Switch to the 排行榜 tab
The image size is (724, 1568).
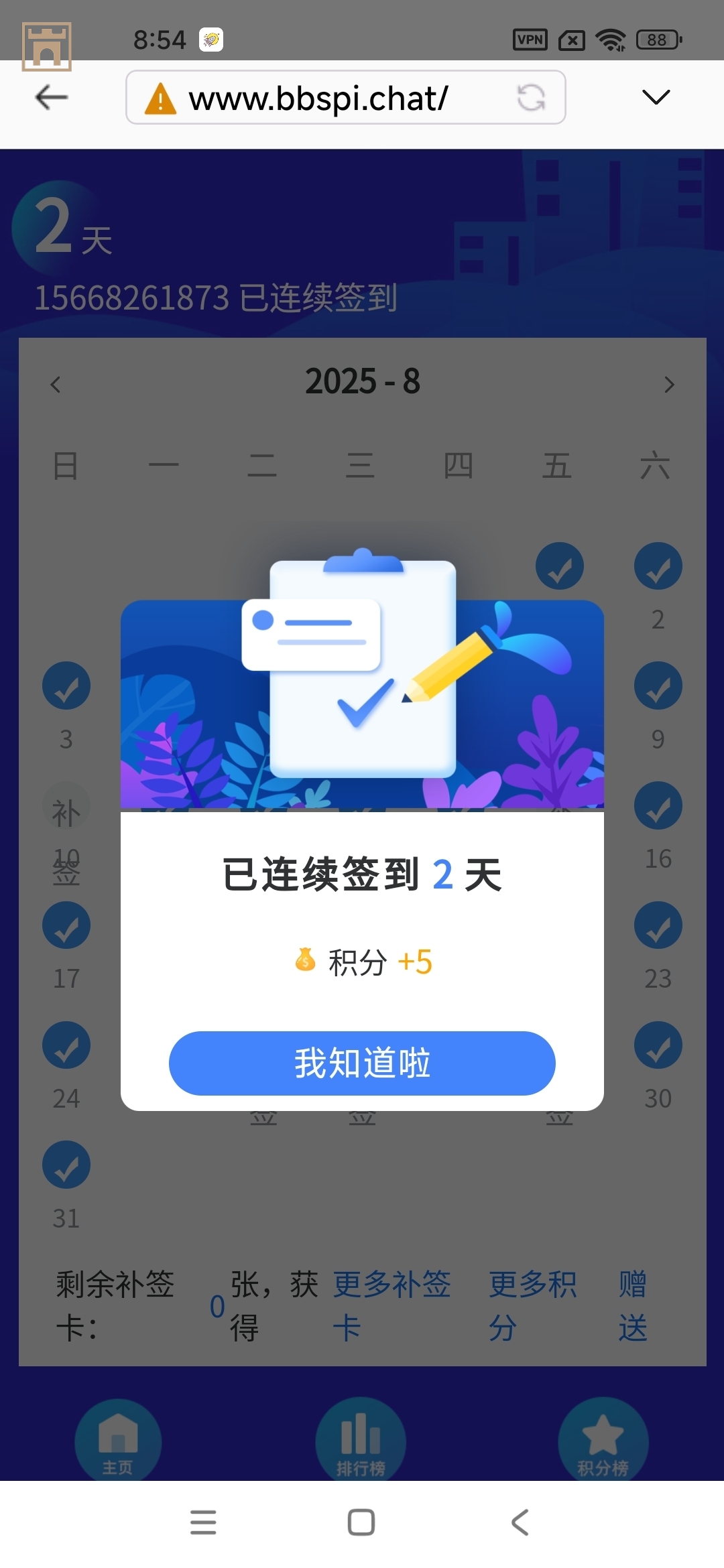(361, 1441)
